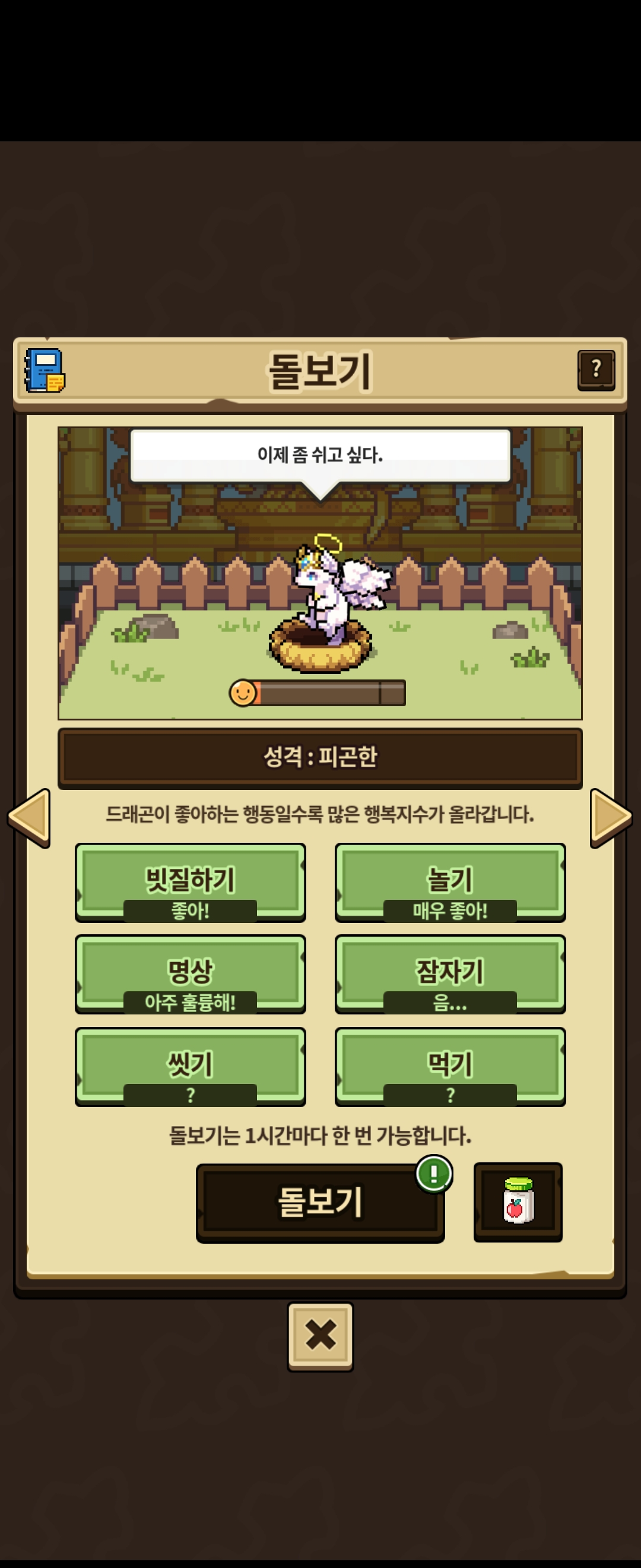Open the help question mark button
Viewport: 641px width, 1568px height.
[x=595, y=369]
